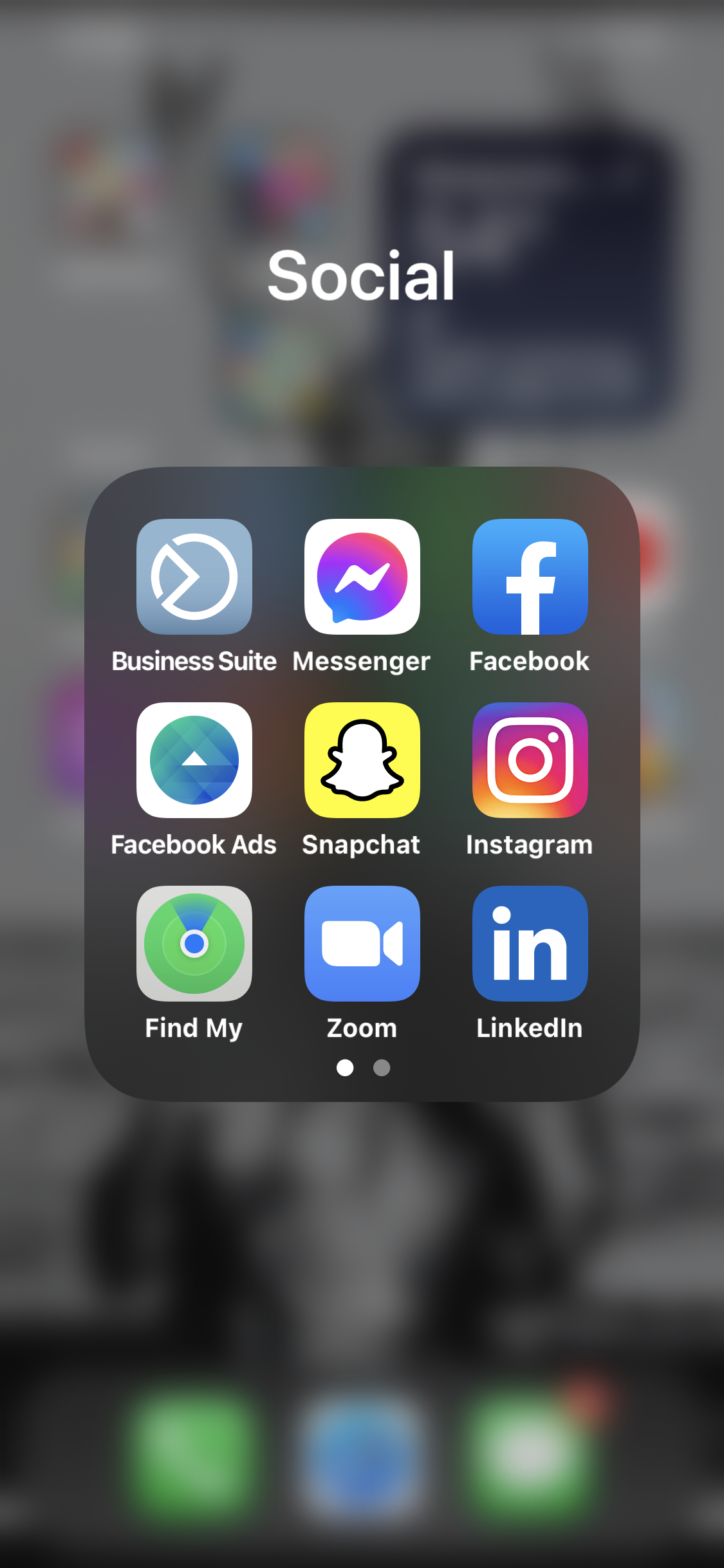Image resolution: width=724 pixels, height=1568 pixels.
Task: Launch Snapchat
Action: click(362, 760)
